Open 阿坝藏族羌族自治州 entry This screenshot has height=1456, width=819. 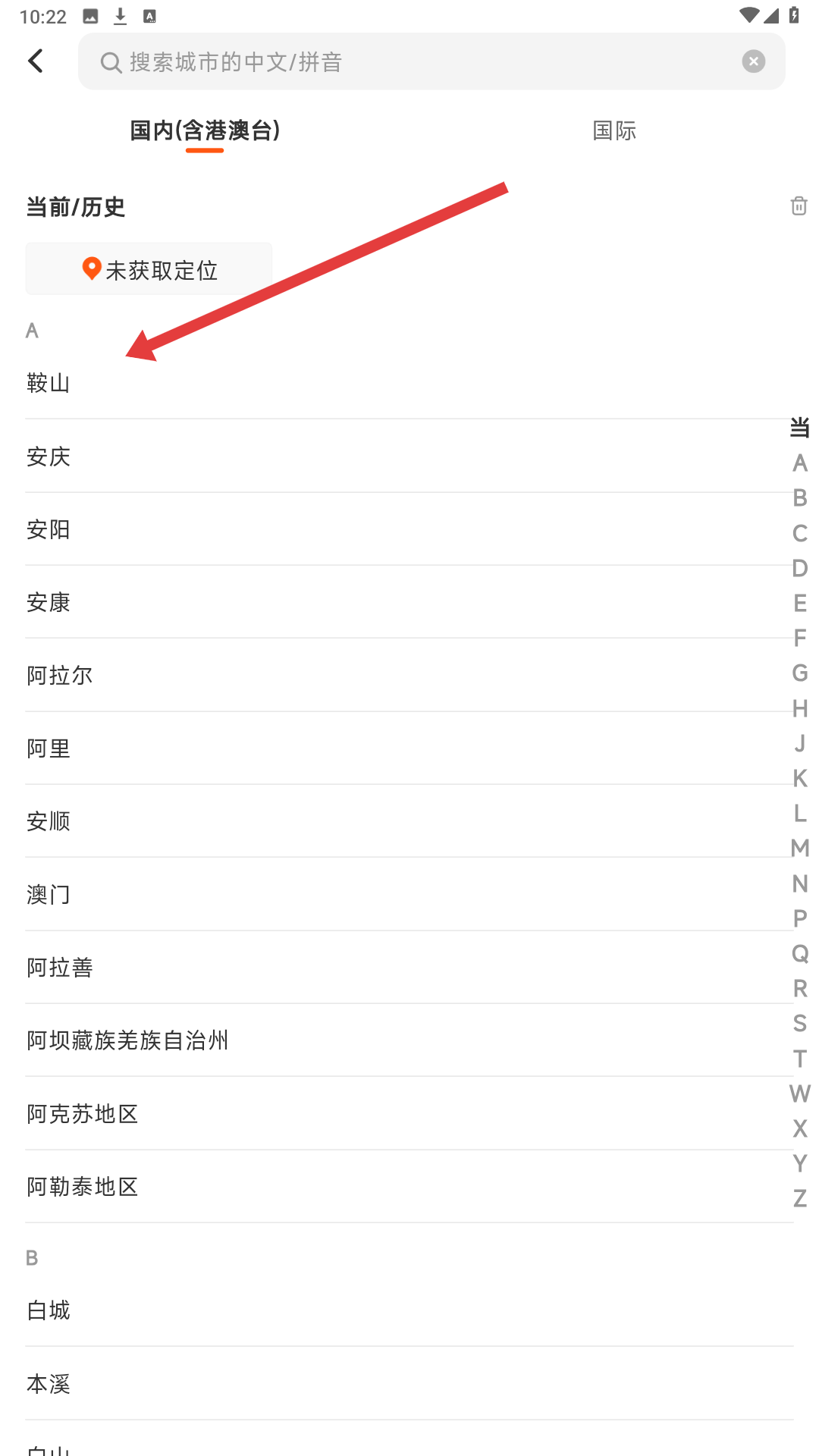[127, 1040]
